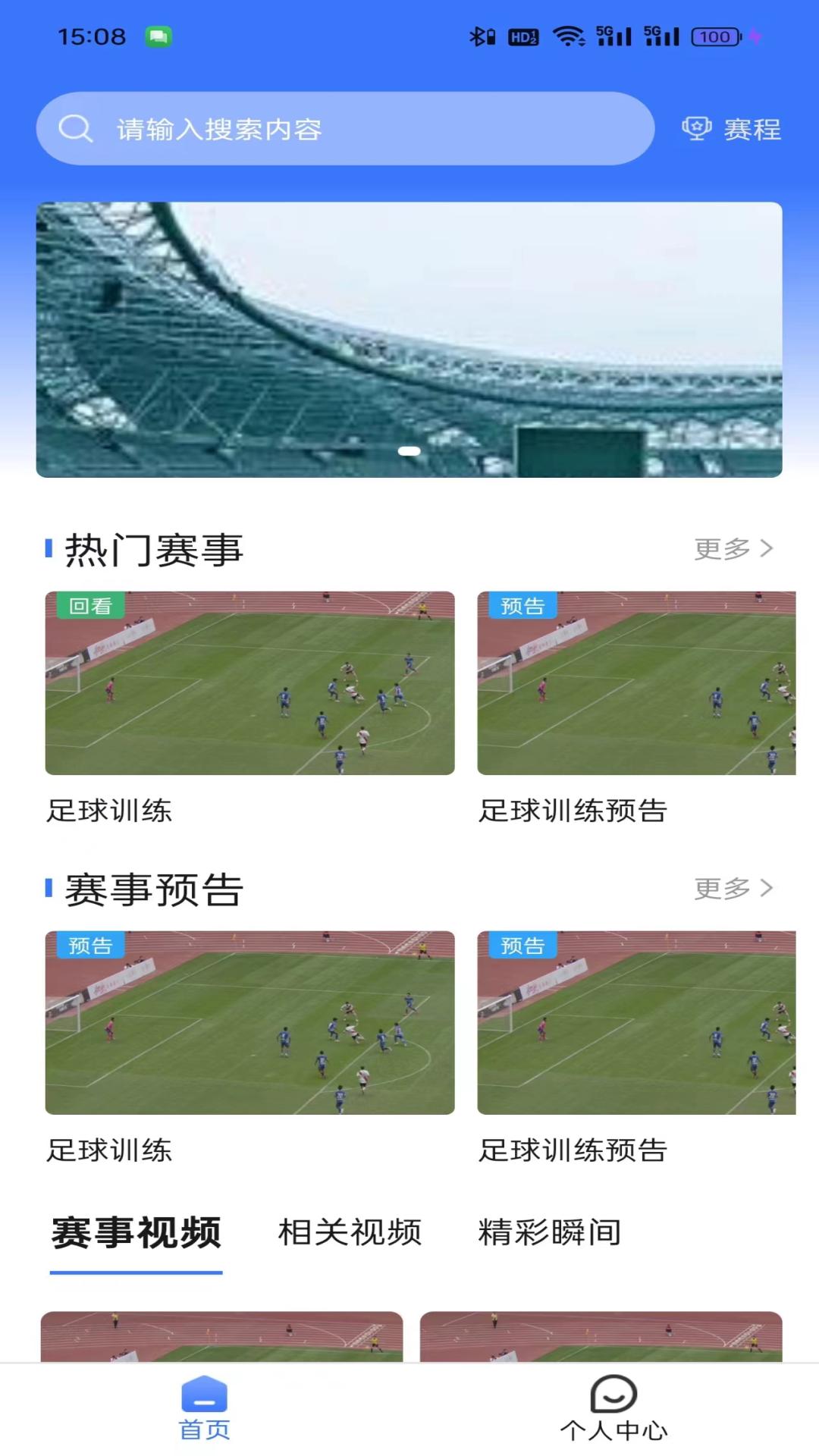Open the schedule via the trophy icon
Viewport: 819px width, 1456px height.
click(697, 129)
